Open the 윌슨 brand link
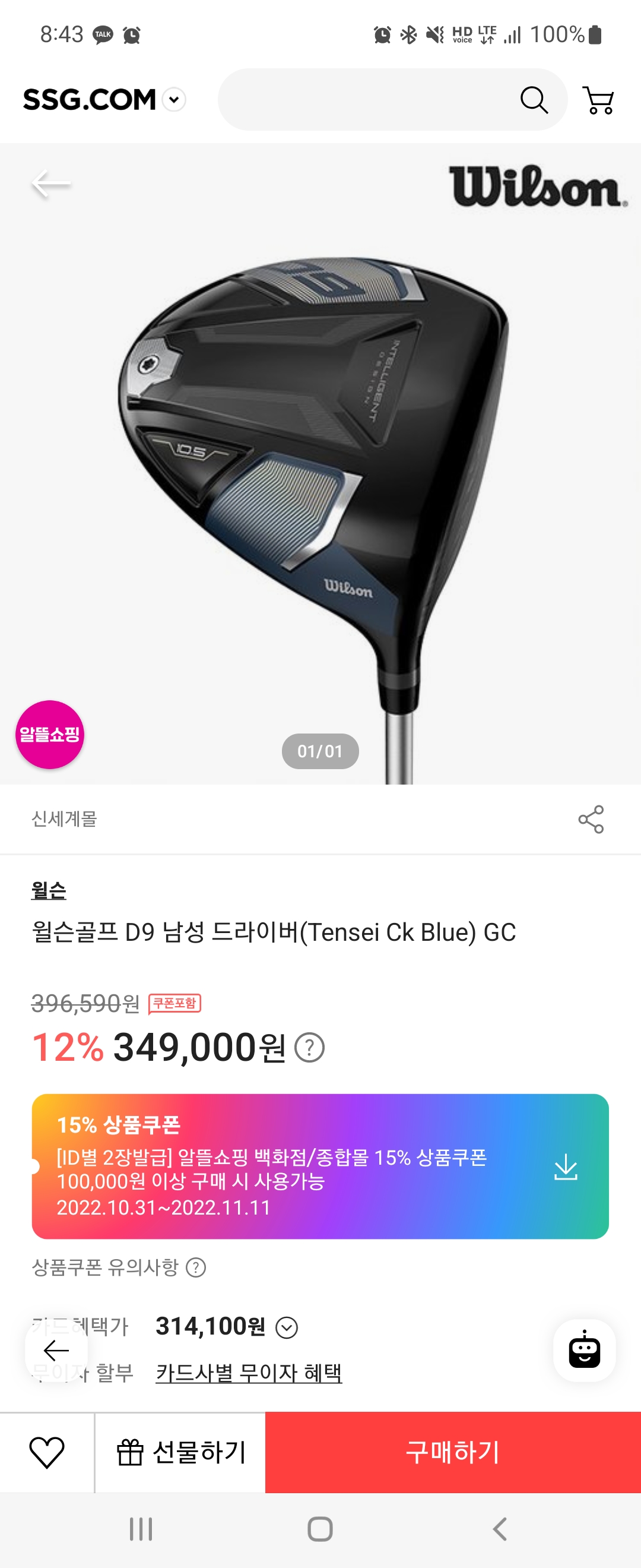Image resolution: width=641 pixels, height=1568 pixels. click(49, 890)
